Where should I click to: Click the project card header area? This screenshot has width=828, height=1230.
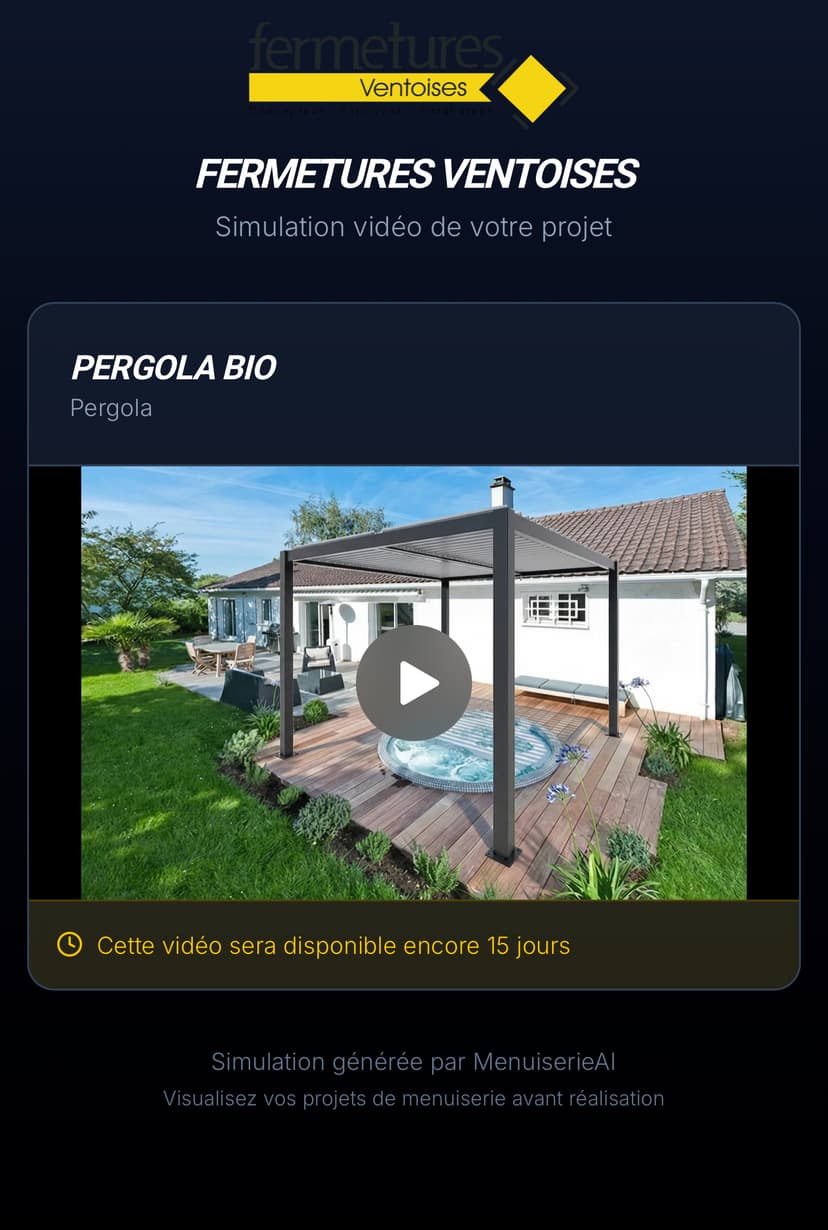pyautogui.click(x=414, y=385)
